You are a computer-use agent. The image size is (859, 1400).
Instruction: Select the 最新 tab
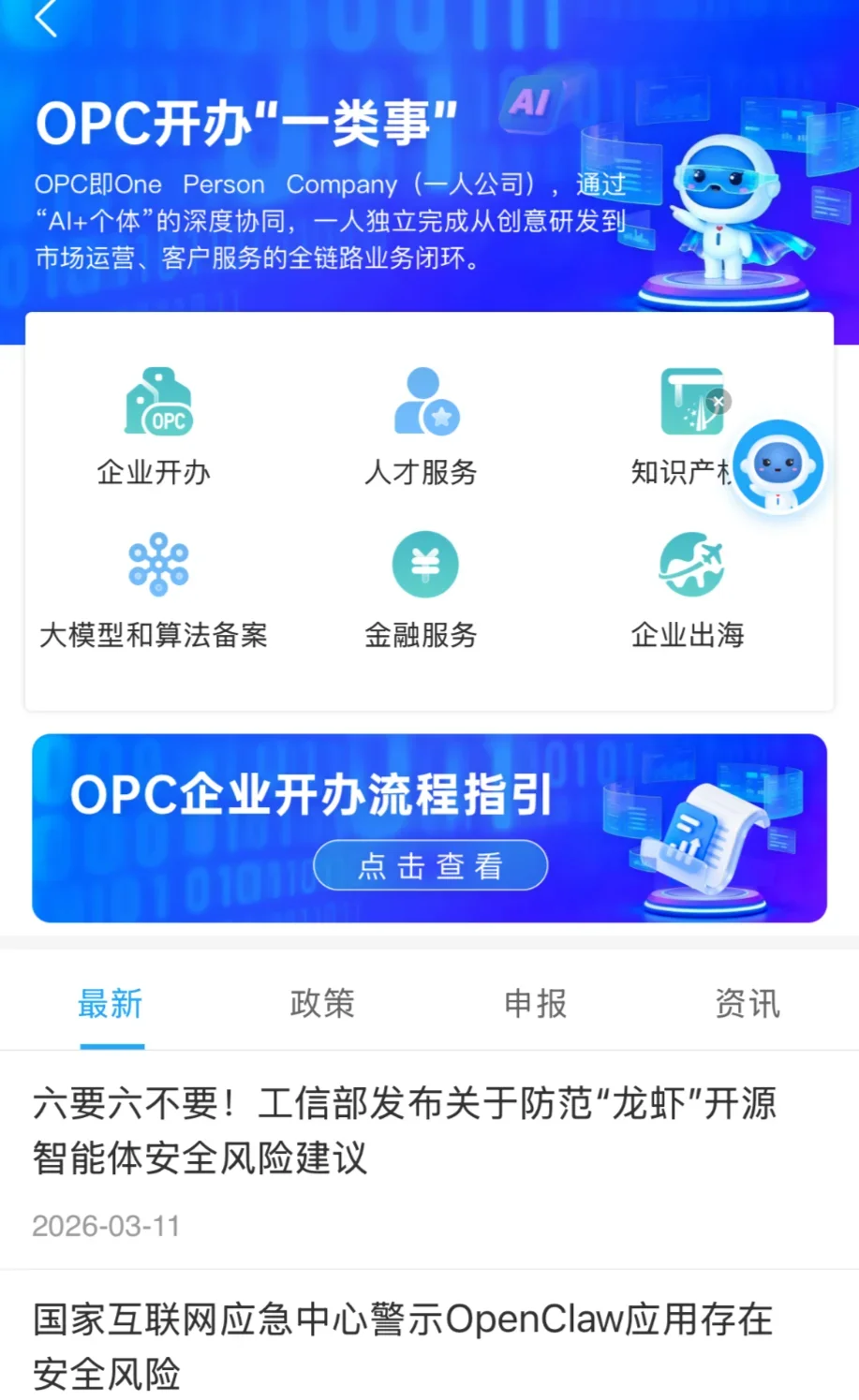[110, 1003]
